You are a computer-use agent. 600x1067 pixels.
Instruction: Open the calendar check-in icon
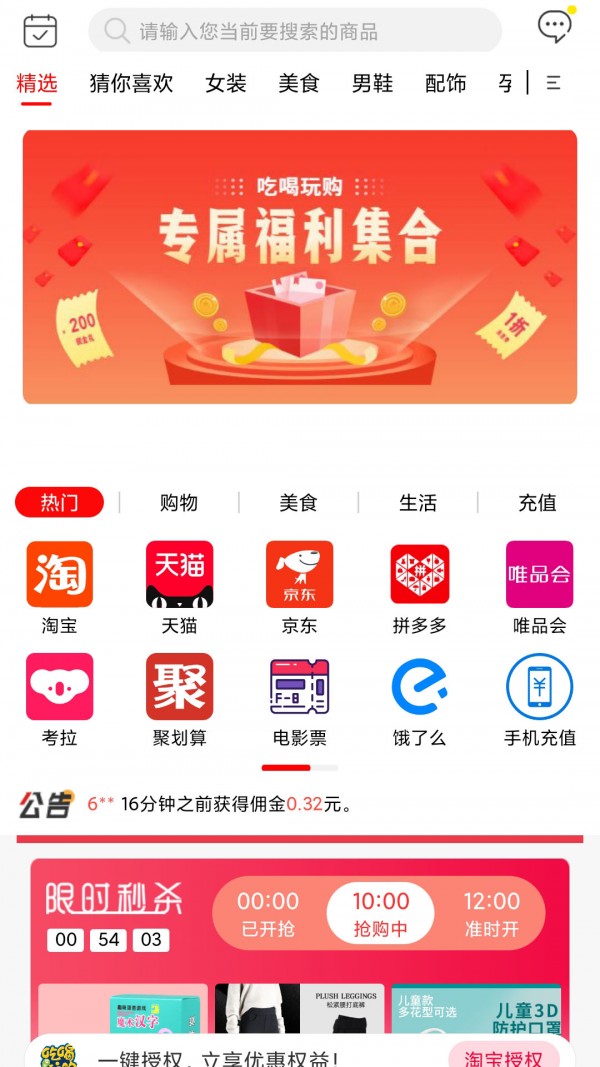(40, 30)
